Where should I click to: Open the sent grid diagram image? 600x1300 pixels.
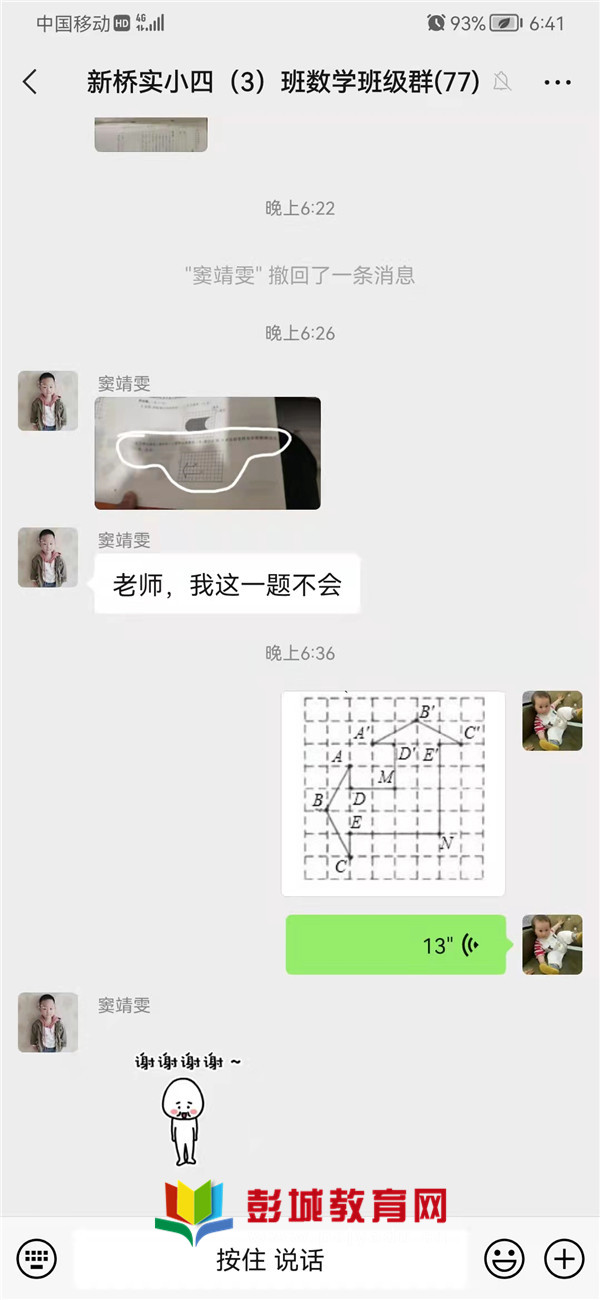tap(393, 793)
